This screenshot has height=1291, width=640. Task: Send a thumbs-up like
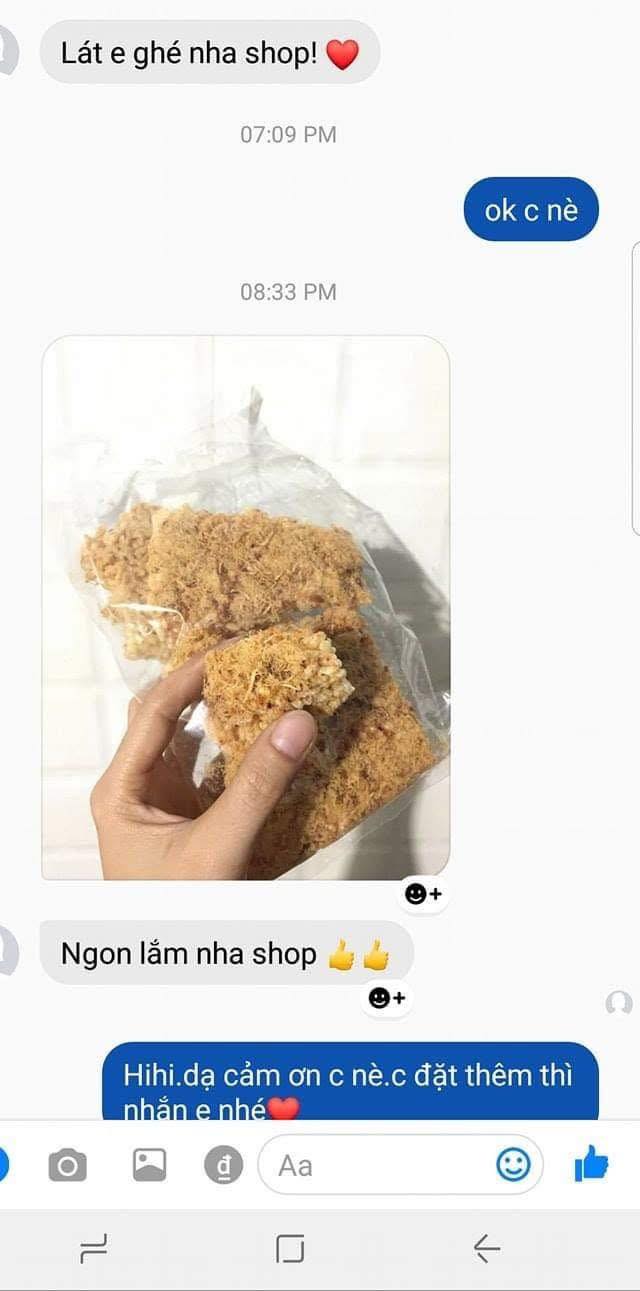coord(592,1164)
